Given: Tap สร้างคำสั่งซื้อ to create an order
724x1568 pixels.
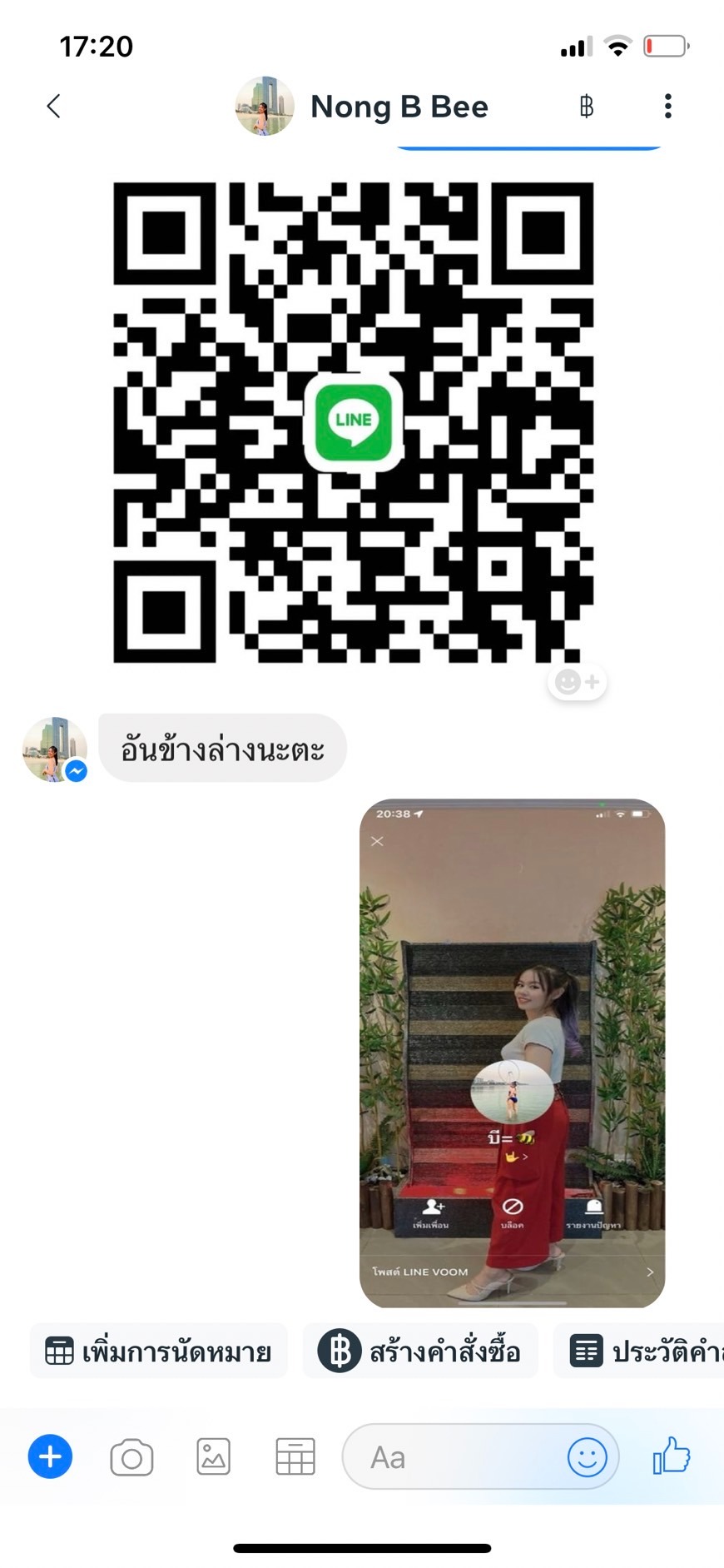Looking at the screenshot, I should click(420, 1351).
